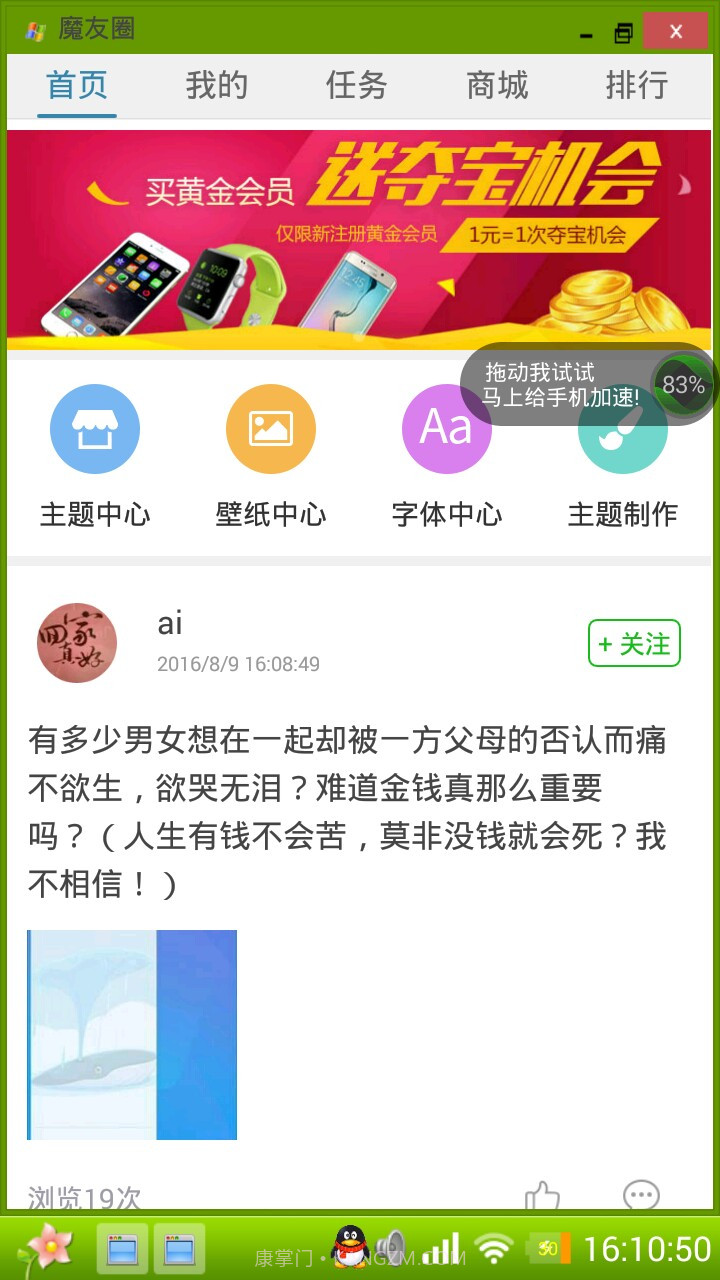Screen dimensions: 720x1280
Task: Open the 主题制作 theme maker brush icon
Action: 622,428
